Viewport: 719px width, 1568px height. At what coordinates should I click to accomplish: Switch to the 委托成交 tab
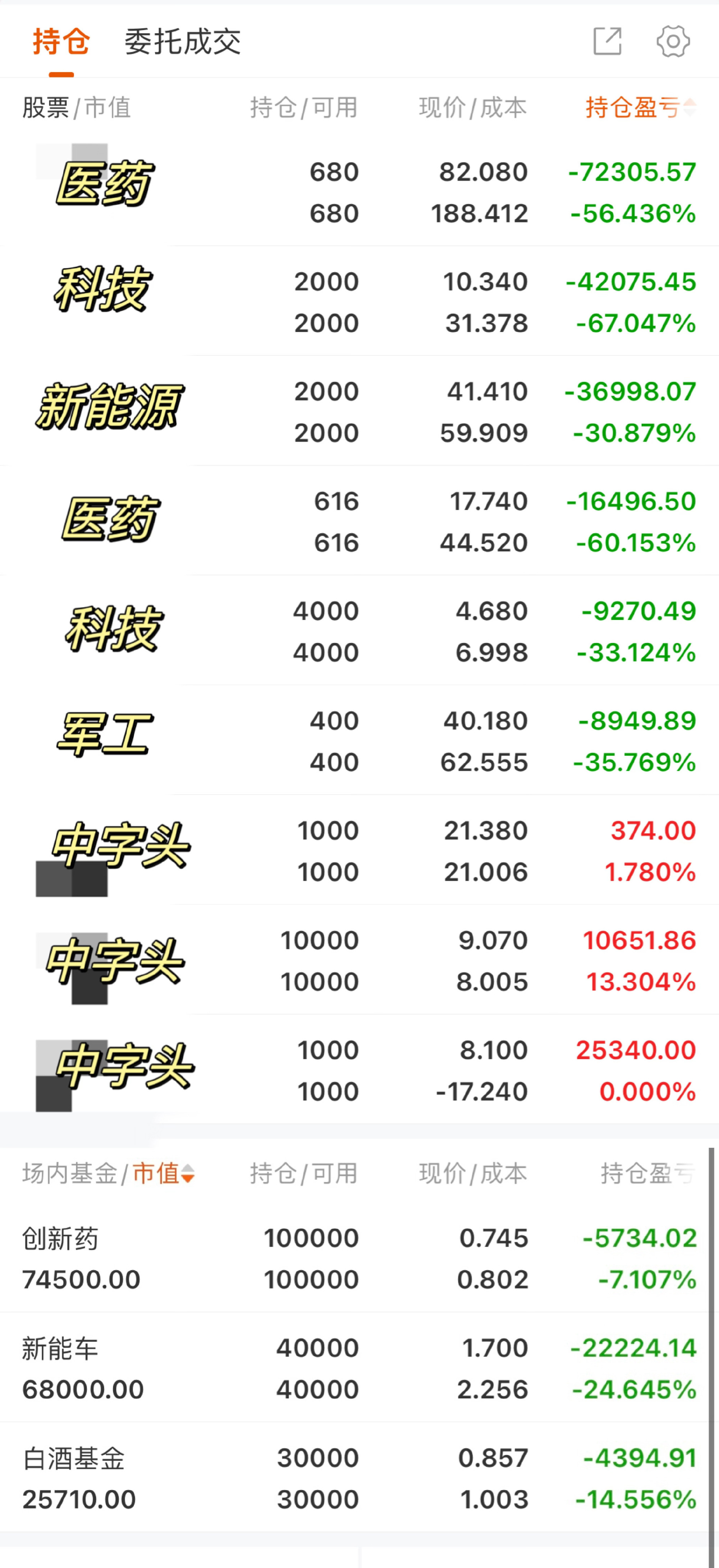(x=183, y=42)
